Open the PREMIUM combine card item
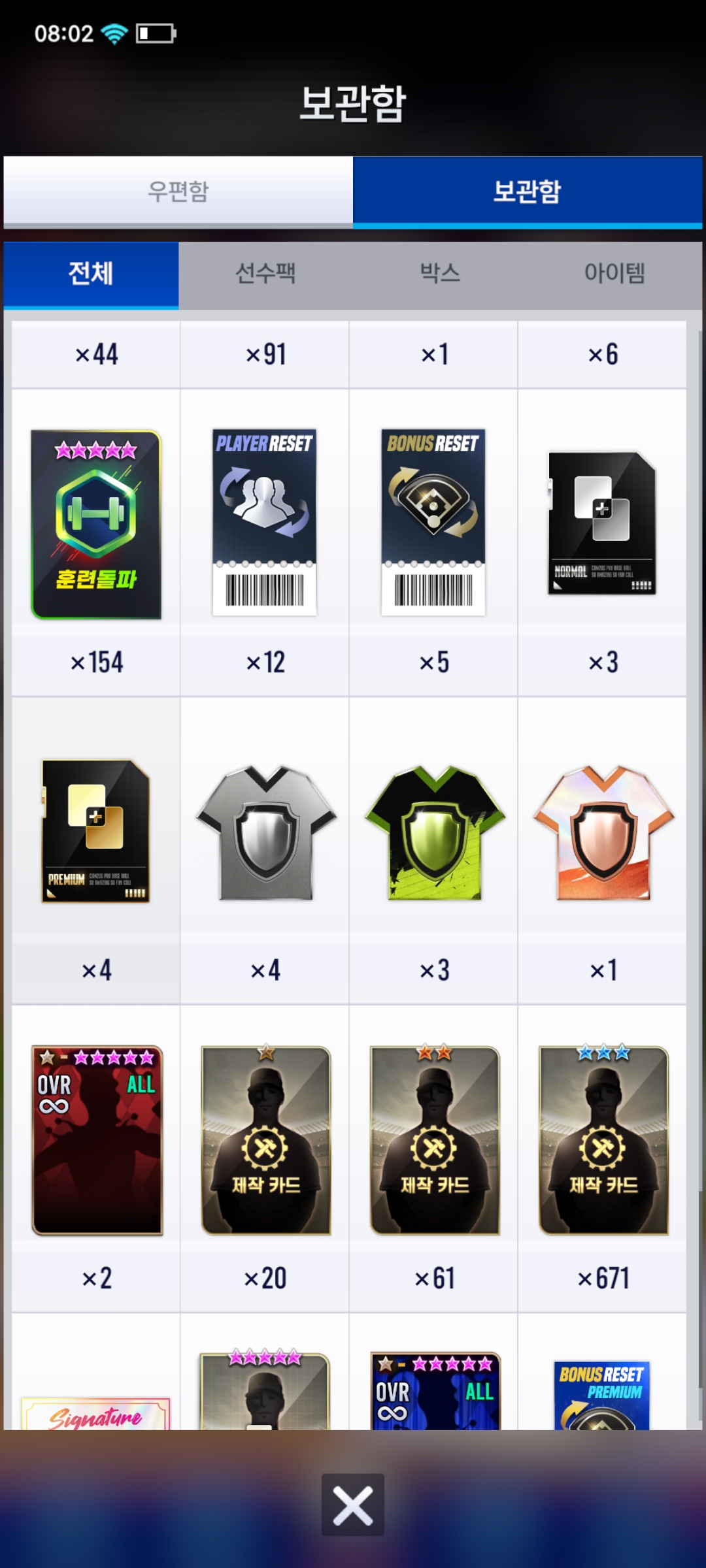Viewport: 706px width, 1568px height. (x=96, y=831)
